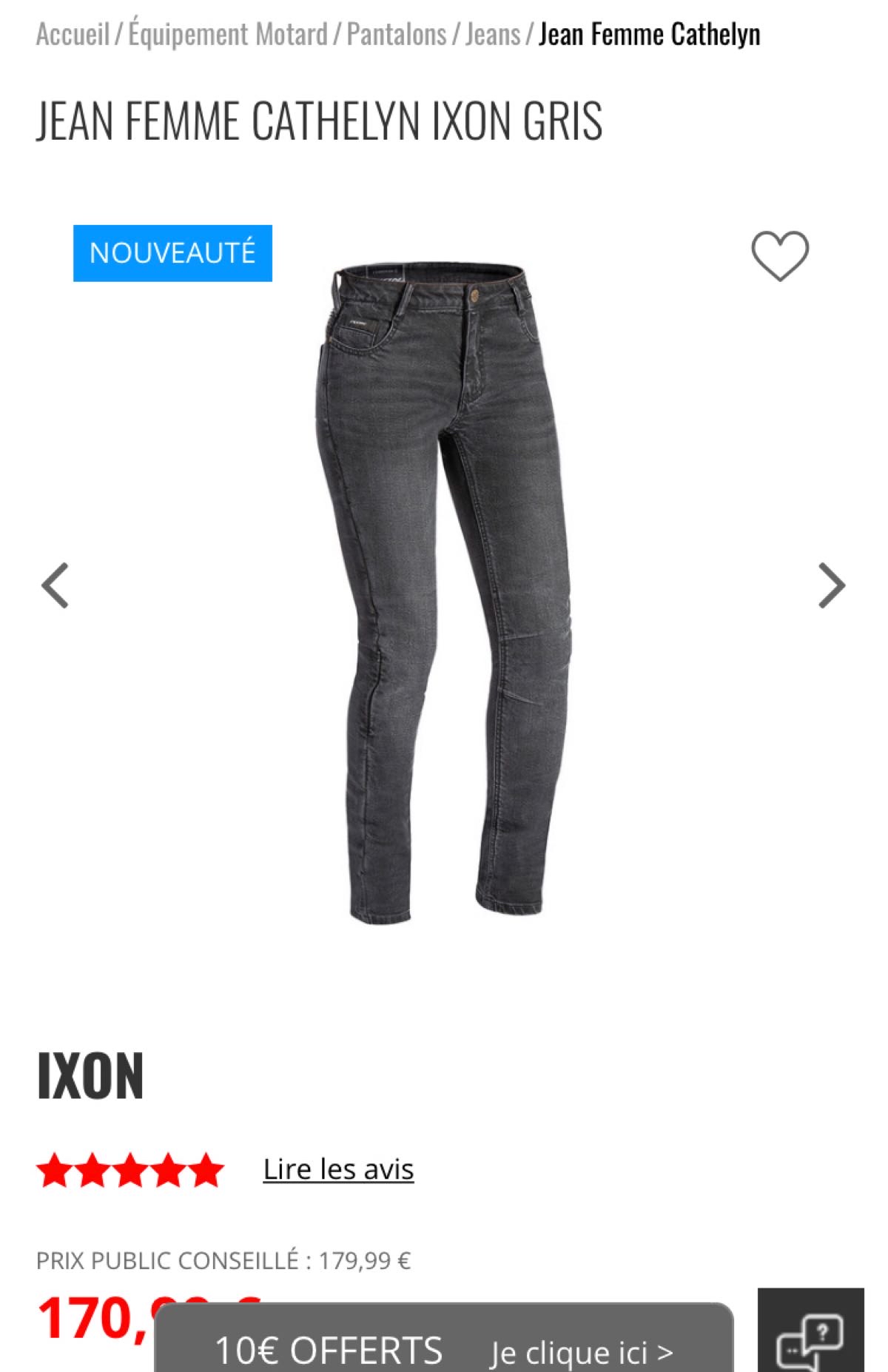
Task: Claim the 10€ offerts banner
Action: [x=444, y=1350]
